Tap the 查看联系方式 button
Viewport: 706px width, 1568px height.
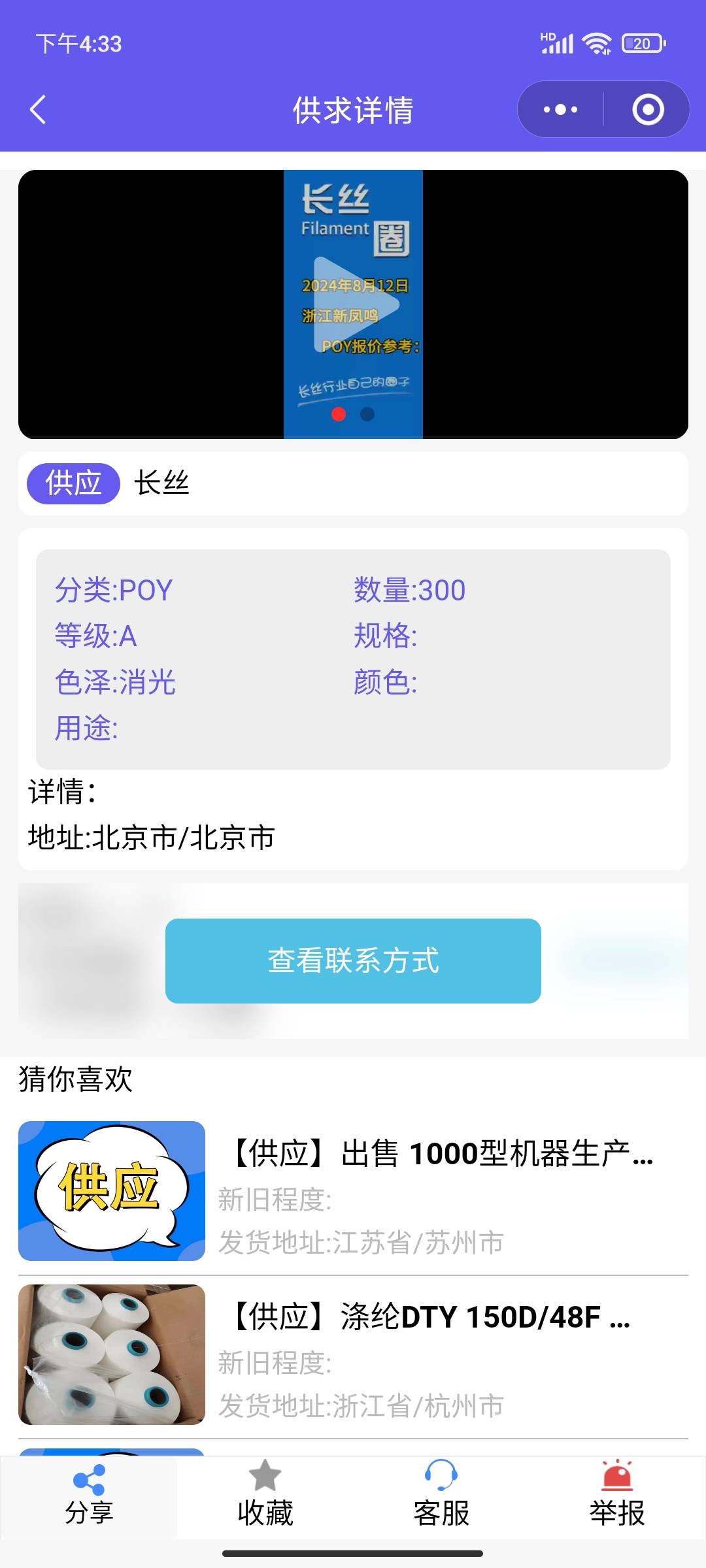point(353,960)
